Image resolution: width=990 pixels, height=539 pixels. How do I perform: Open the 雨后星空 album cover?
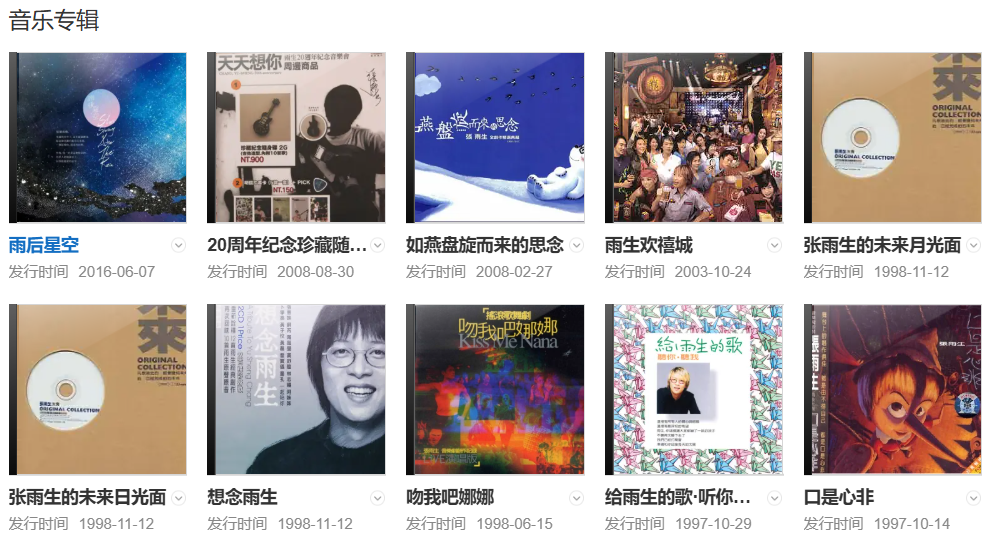[97, 137]
